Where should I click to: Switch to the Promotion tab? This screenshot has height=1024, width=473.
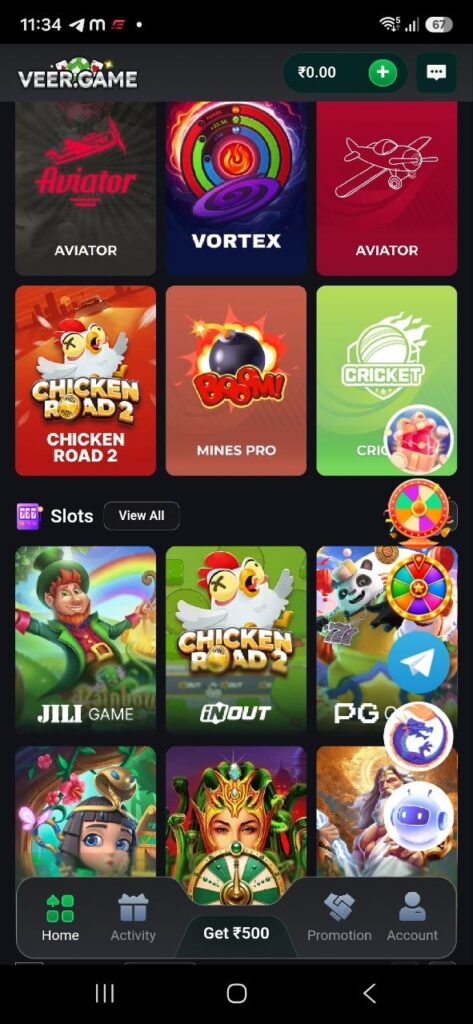tap(339, 917)
